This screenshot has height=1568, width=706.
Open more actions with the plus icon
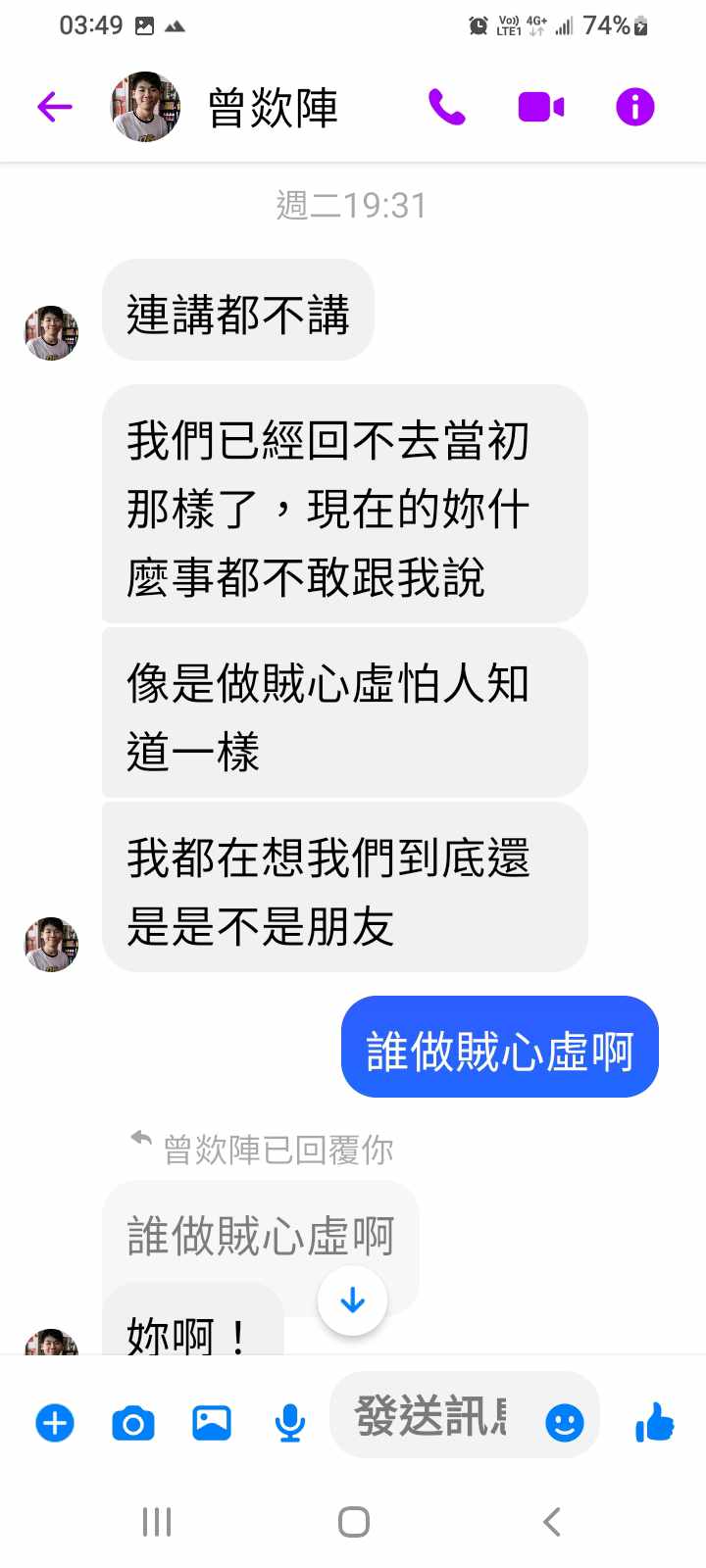click(55, 1422)
